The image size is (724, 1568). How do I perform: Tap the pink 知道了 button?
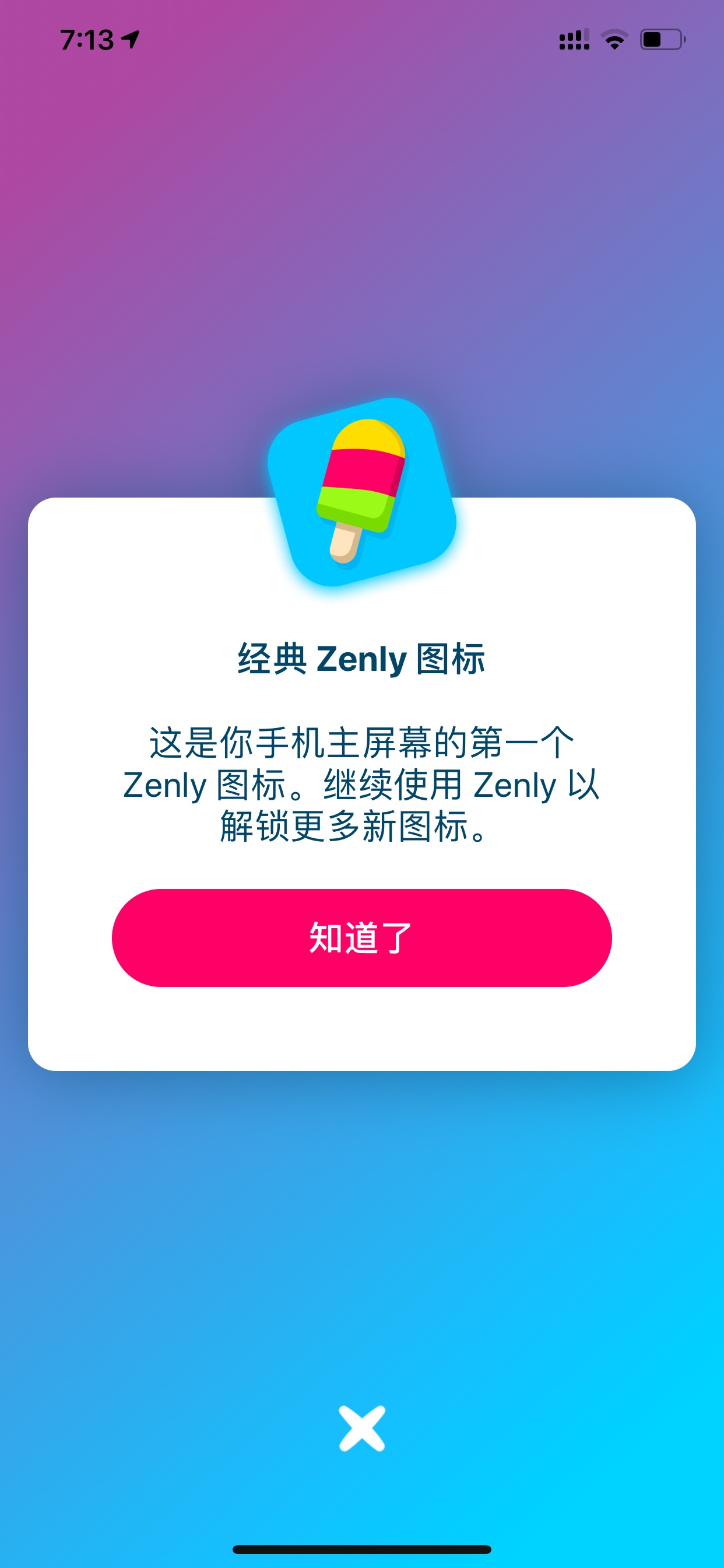click(x=361, y=937)
